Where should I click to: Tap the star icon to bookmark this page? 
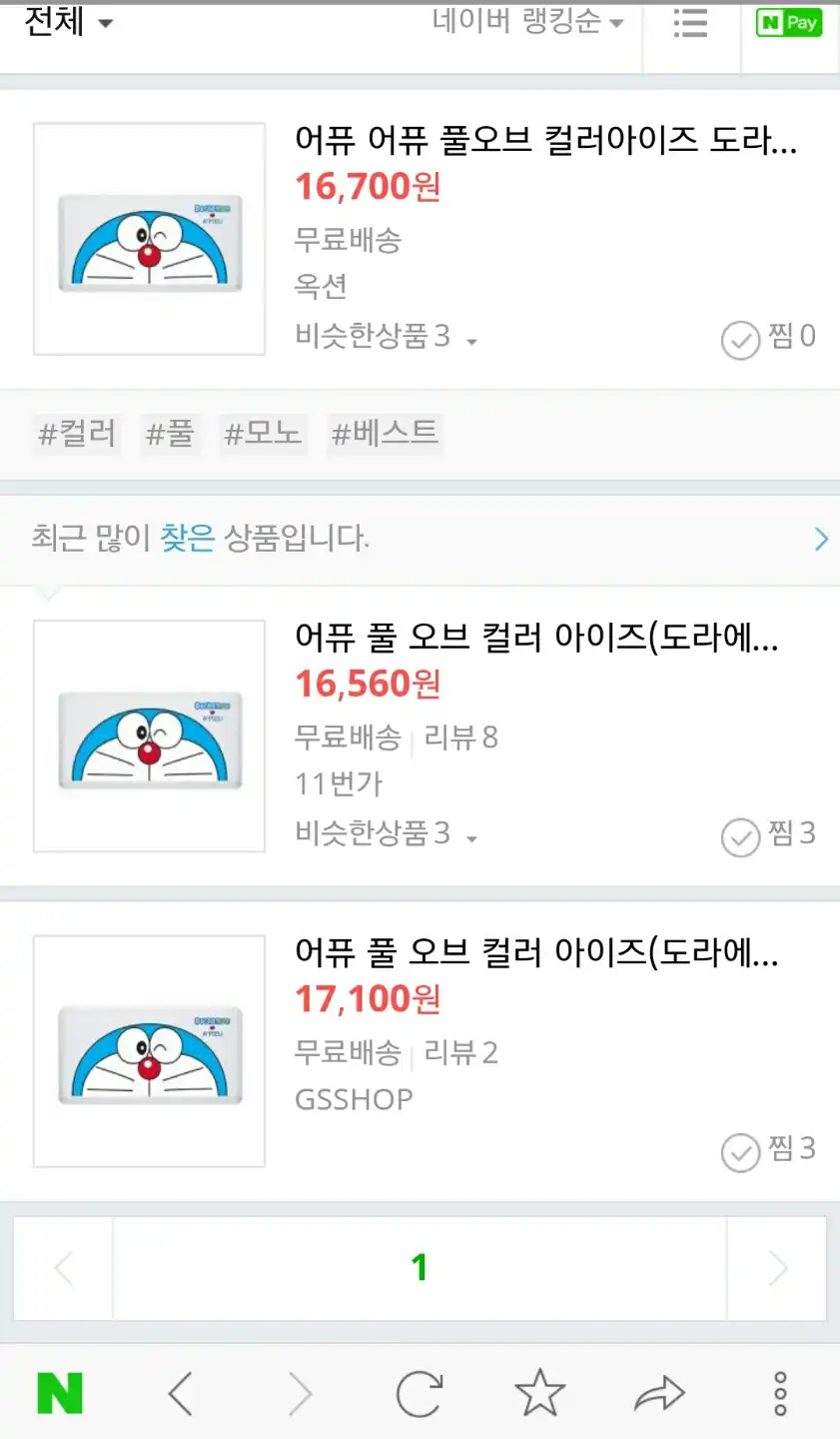point(539,1391)
